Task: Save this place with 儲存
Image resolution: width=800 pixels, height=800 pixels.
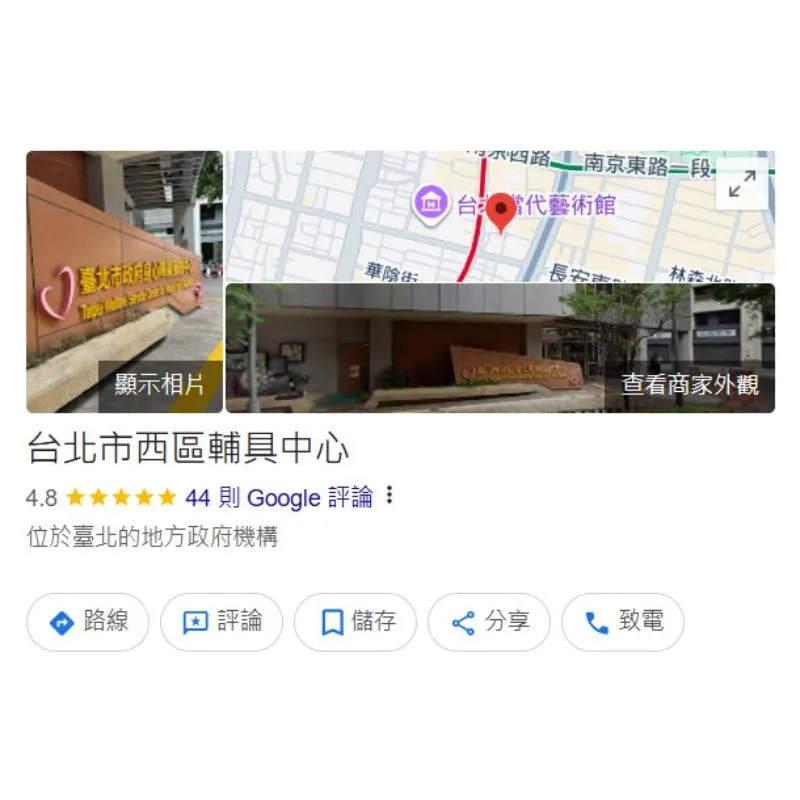Action: click(x=356, y=622)
